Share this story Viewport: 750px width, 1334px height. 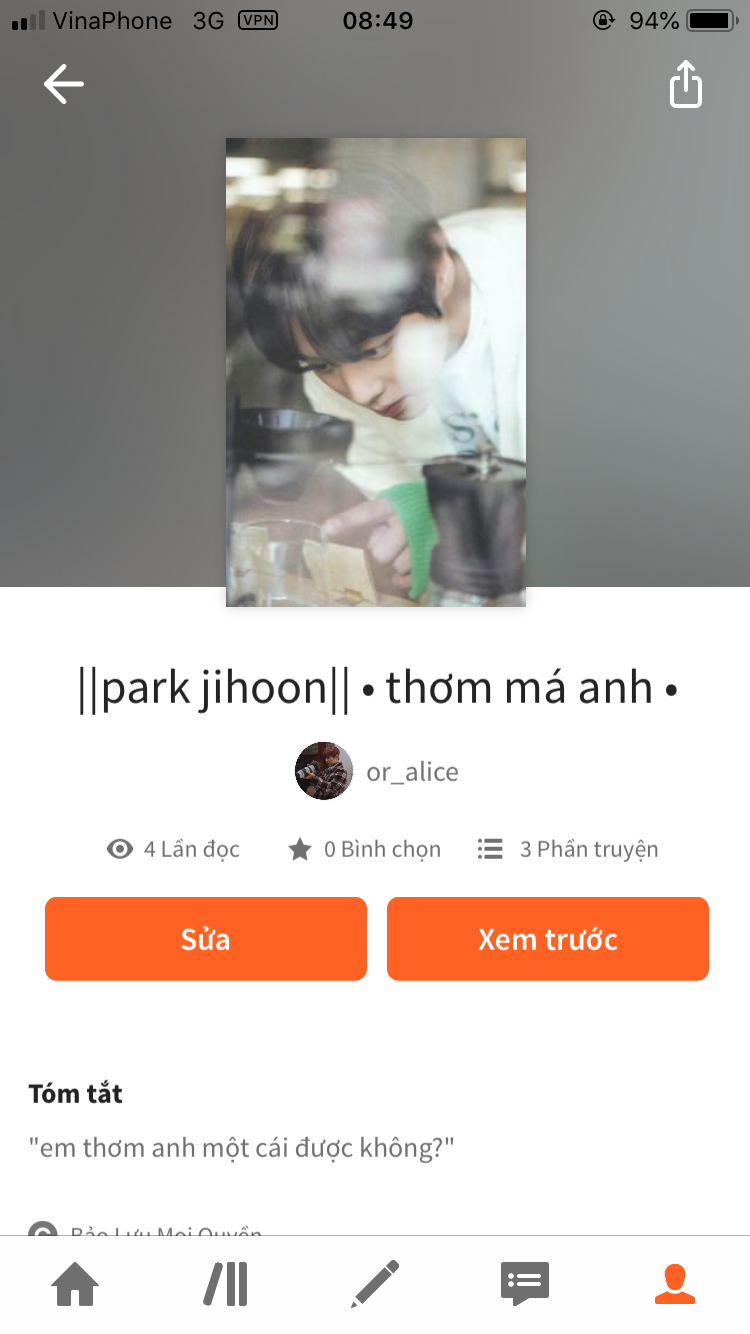pos(686,84)
